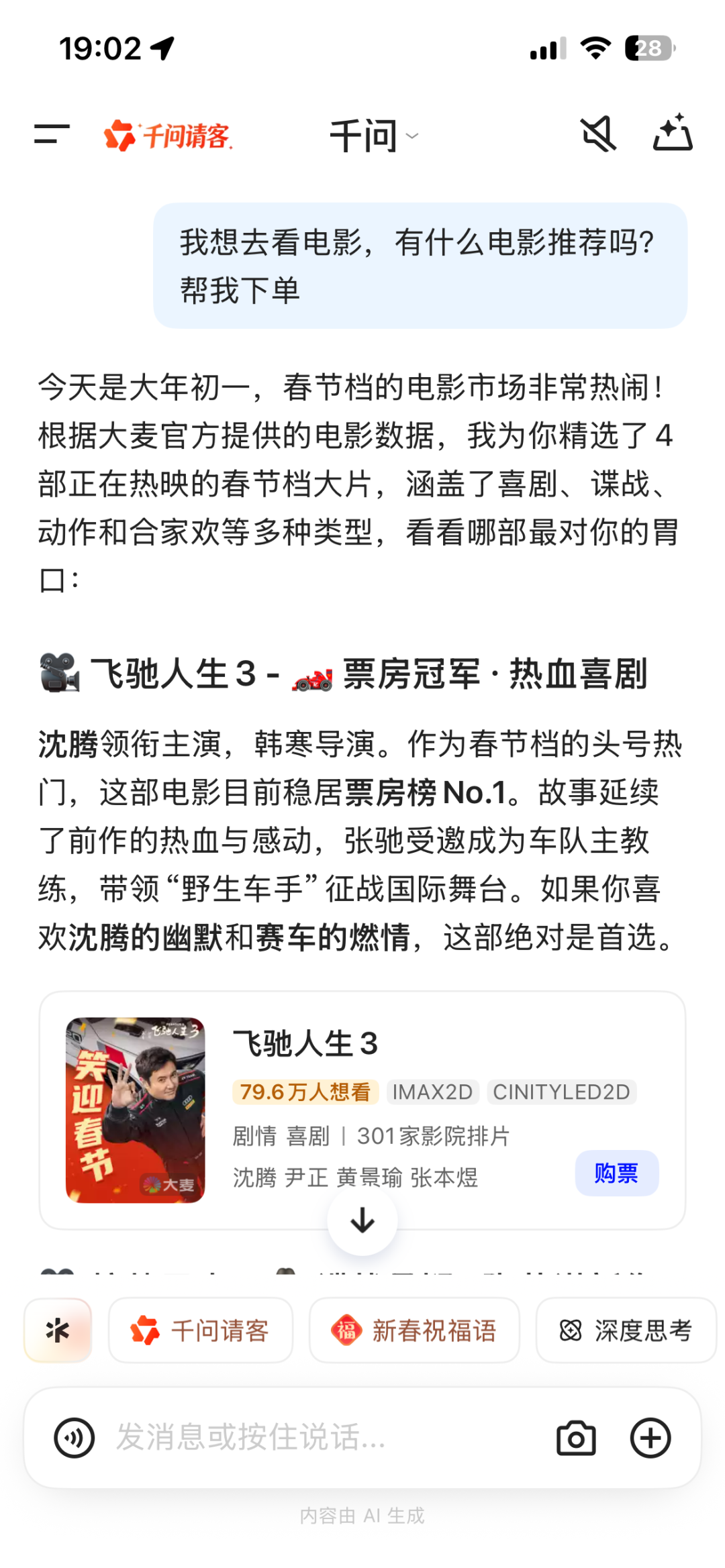Enable 深度思考 deep thinking mode
The image size is (725, 1568).
point(626,1330)
